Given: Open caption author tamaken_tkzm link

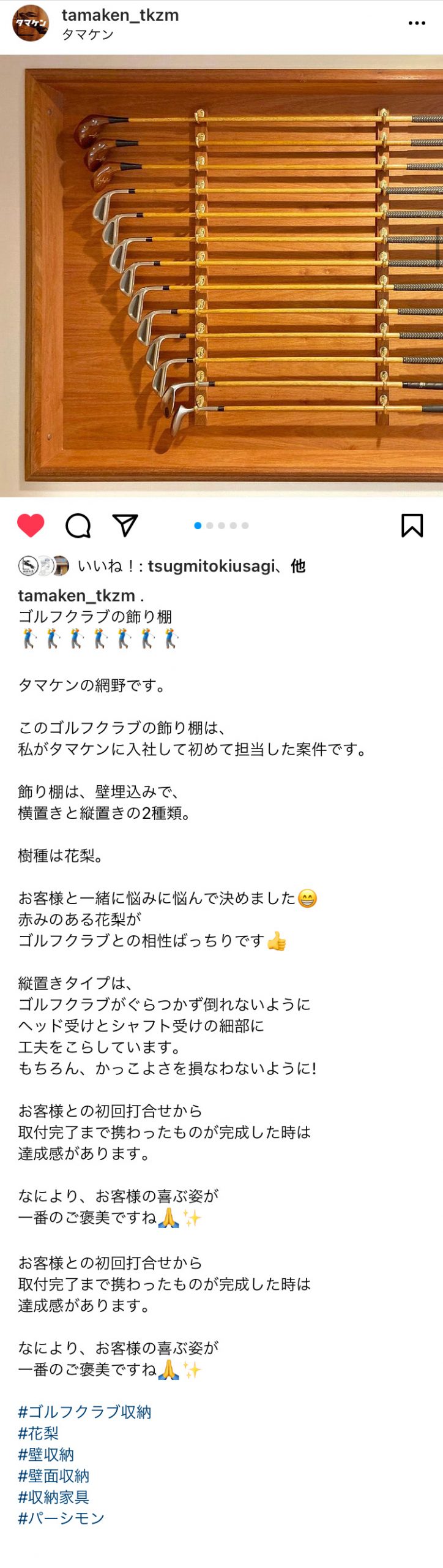Looking at the screenshot, I should [76, 595].
